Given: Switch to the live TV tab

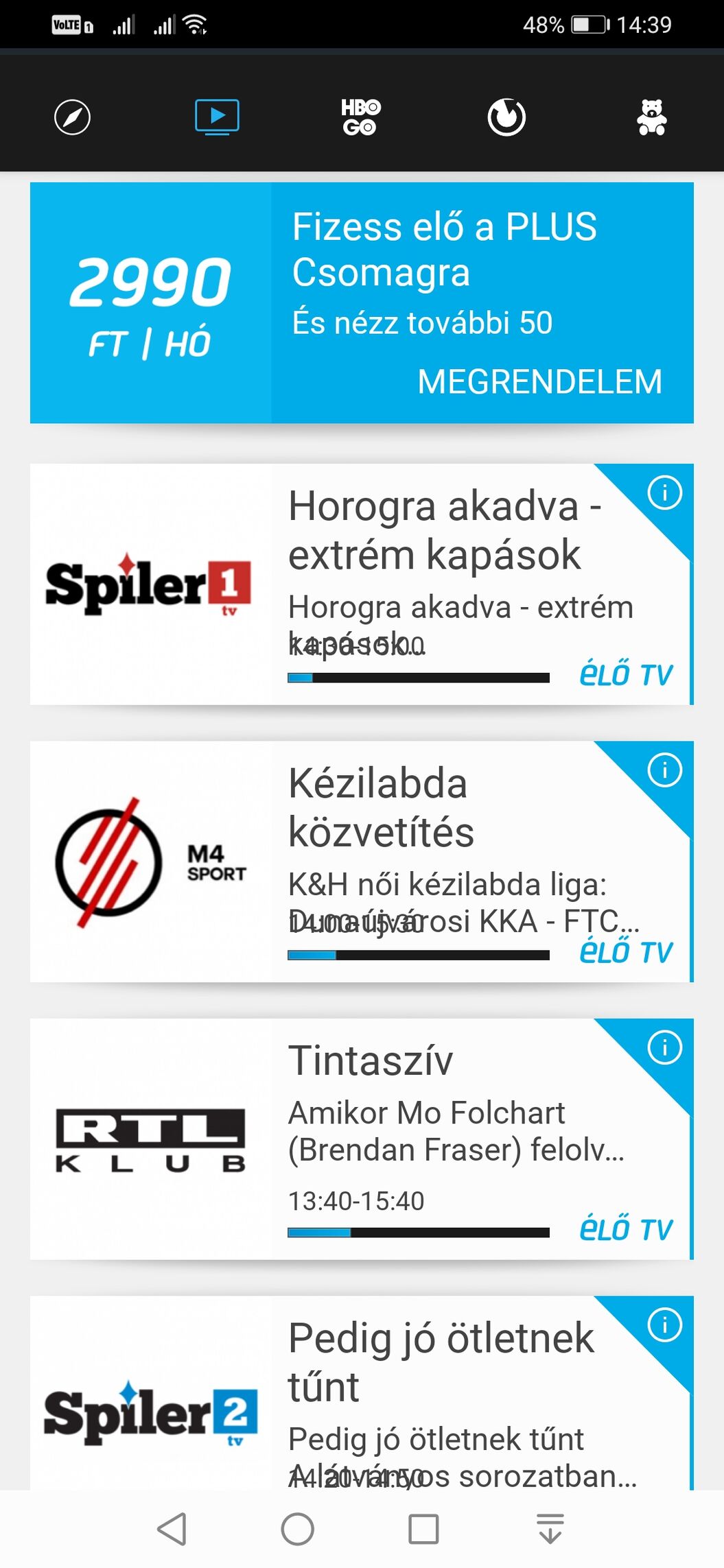Looking at the screenshot, I should click(x=217, y=117).
